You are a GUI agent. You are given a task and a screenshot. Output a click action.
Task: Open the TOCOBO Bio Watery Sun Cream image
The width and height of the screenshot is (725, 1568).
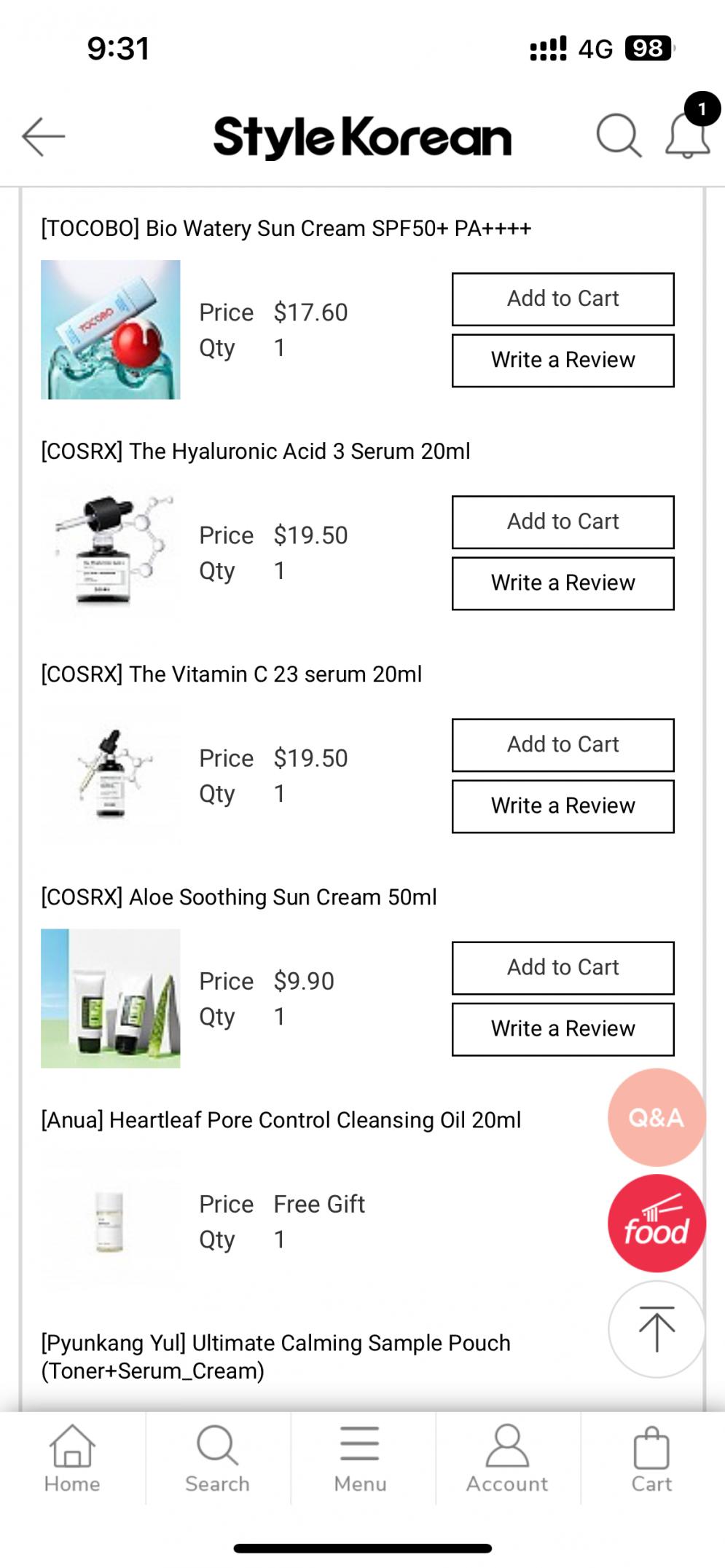(111, 330)
